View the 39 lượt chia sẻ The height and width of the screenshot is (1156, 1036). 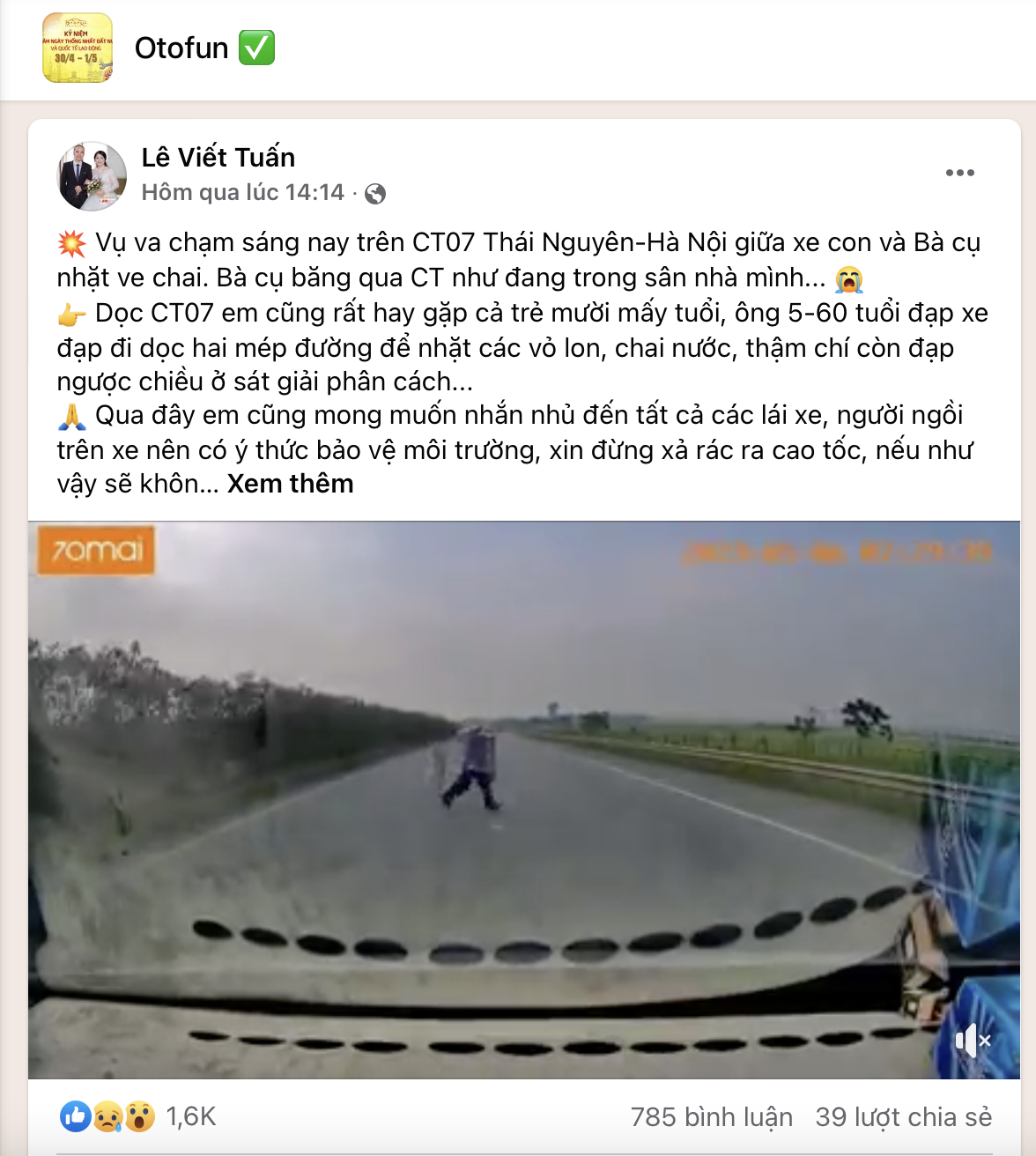click(903, 1117)
